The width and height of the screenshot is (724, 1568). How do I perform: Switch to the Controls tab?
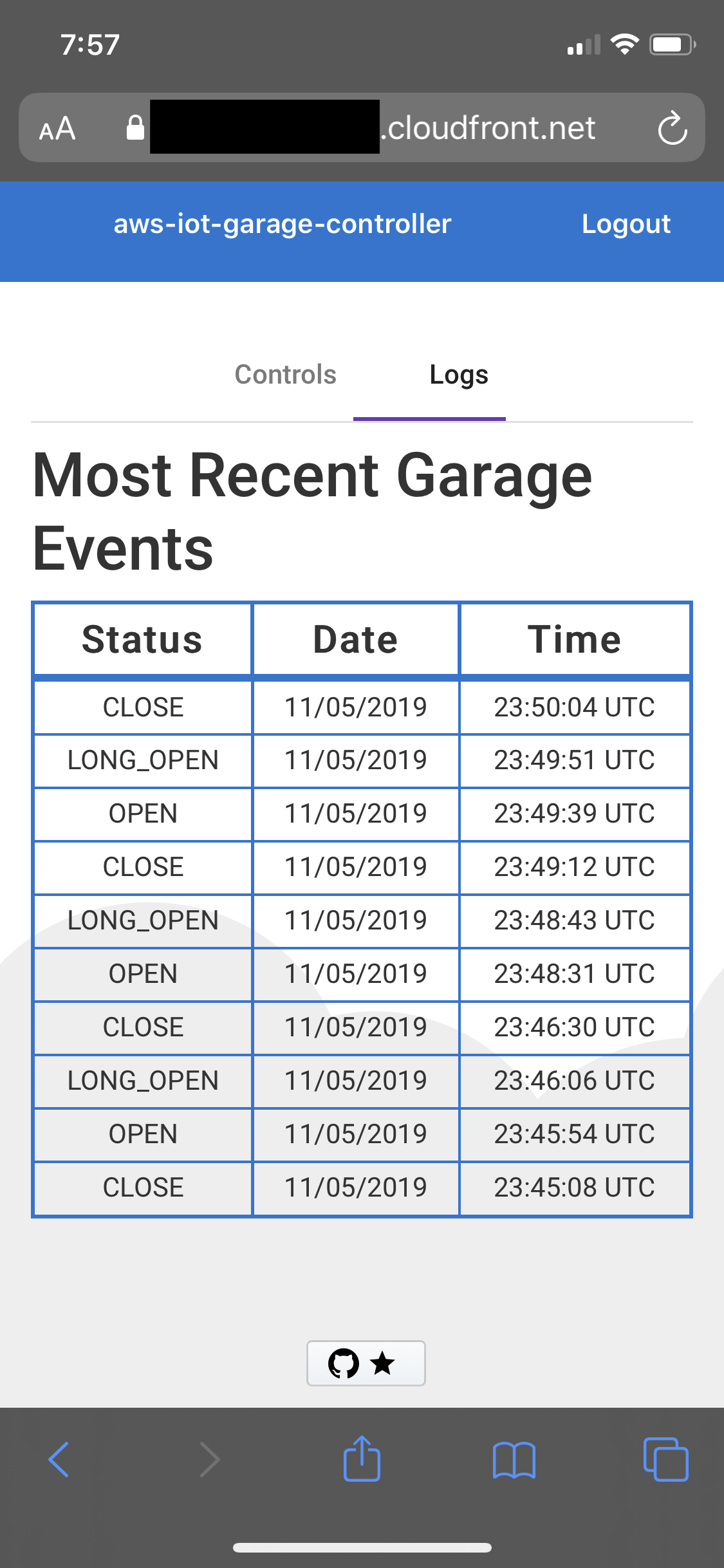285,375
